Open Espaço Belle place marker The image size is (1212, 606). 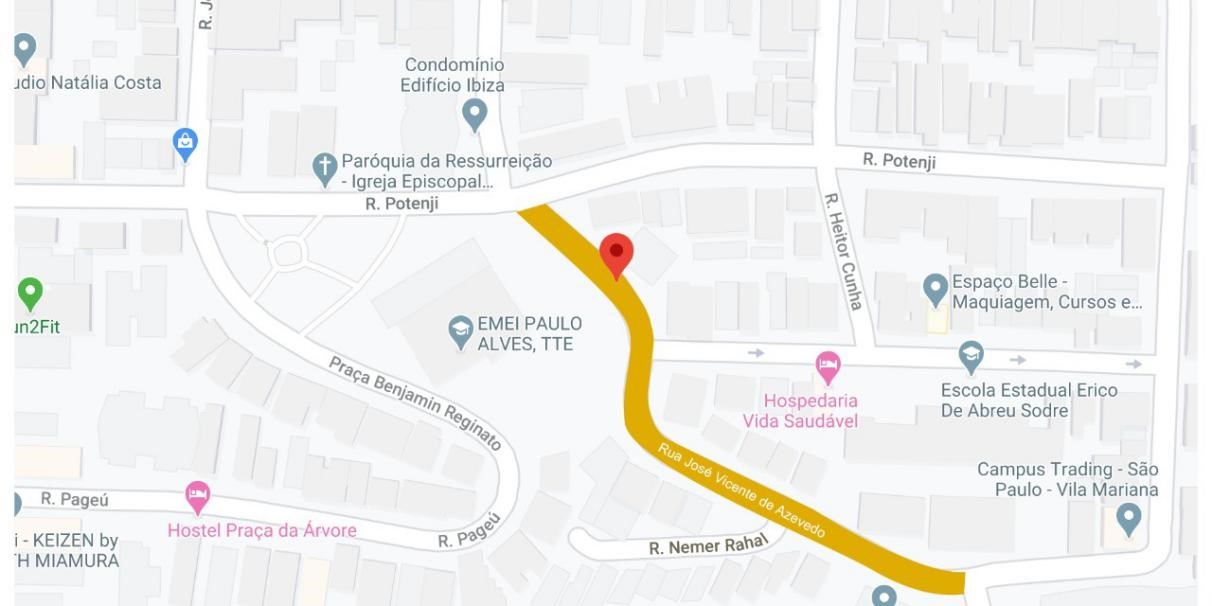(x=935, y=290)
